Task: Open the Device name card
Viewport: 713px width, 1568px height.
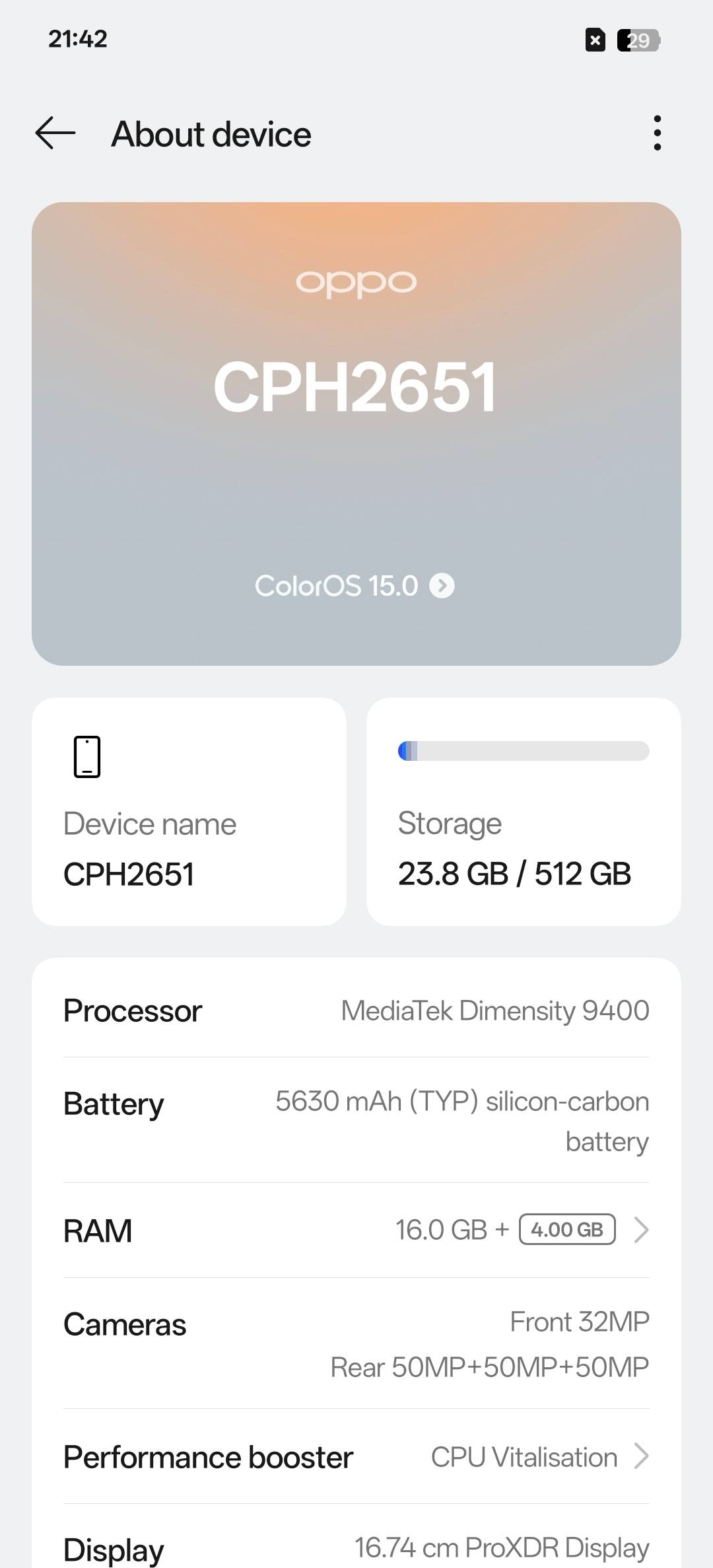Action: click(189, 812)
